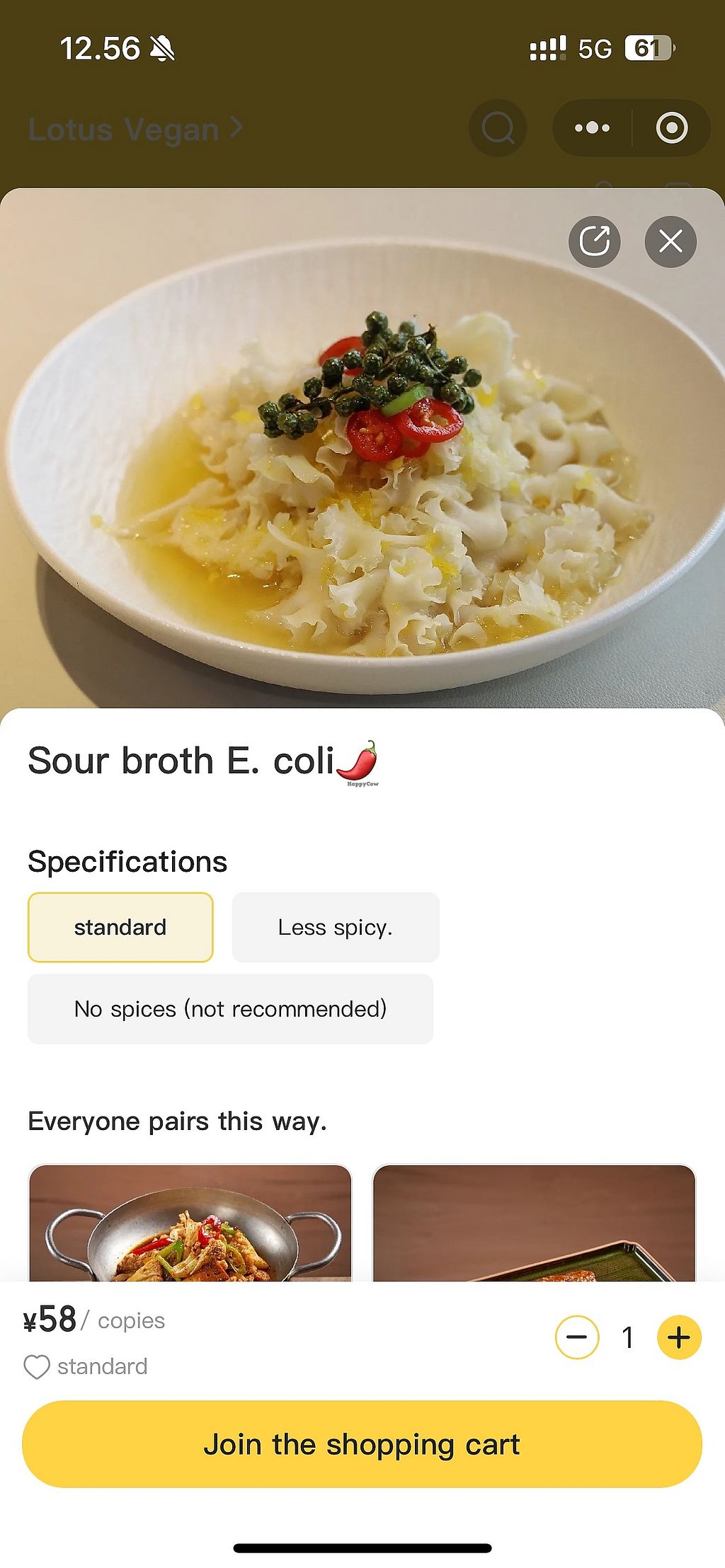Viewport: 725px width, 1568px height.
Task: Increase quantity with the plus button
Action: click(678, 1337)
